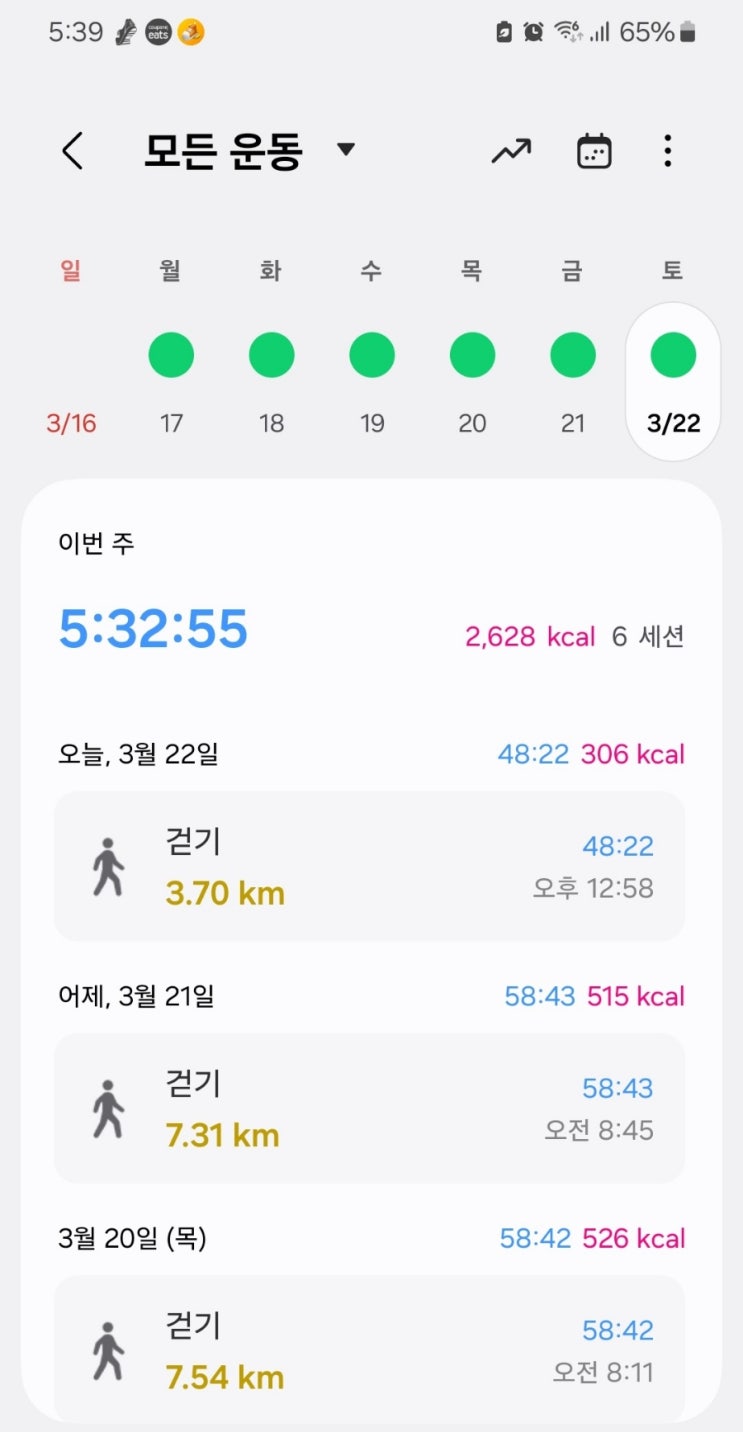Open the 3.70 km 걷기 workout
This screenshot has height=1432, width=743.
[x=369, y=866]
